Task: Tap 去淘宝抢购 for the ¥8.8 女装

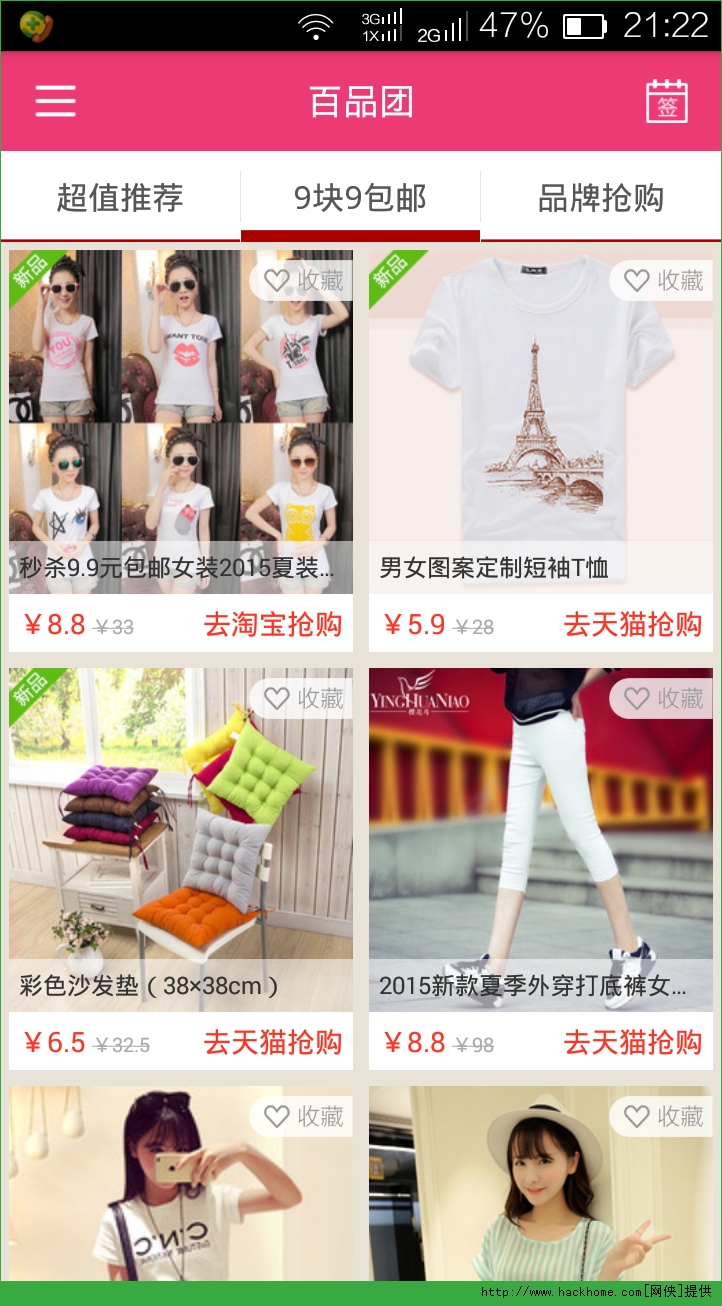Action: [x=273, y=625]
